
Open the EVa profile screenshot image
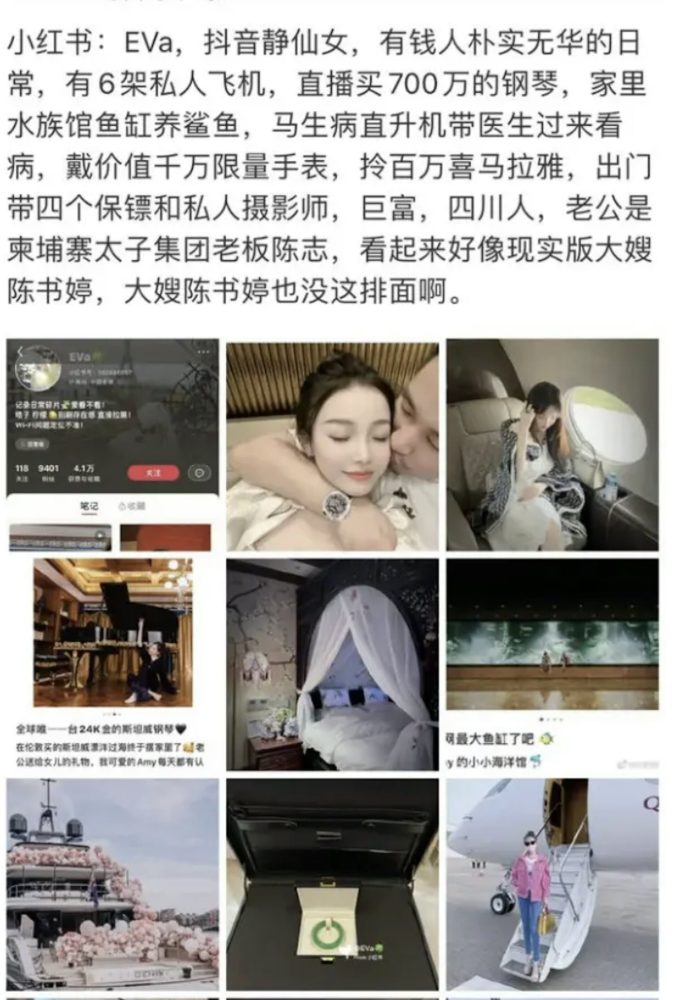[112, 445]
